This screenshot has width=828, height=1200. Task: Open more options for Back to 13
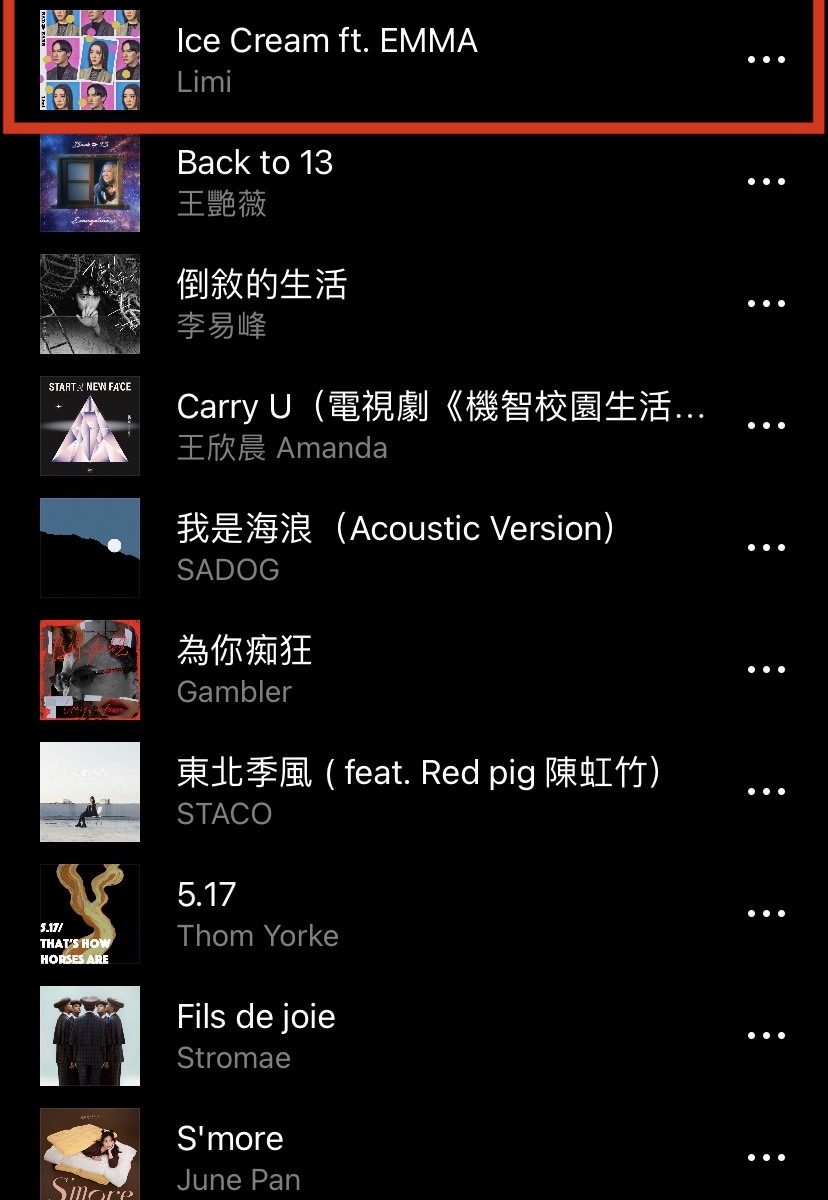click(x=766, y=182)
